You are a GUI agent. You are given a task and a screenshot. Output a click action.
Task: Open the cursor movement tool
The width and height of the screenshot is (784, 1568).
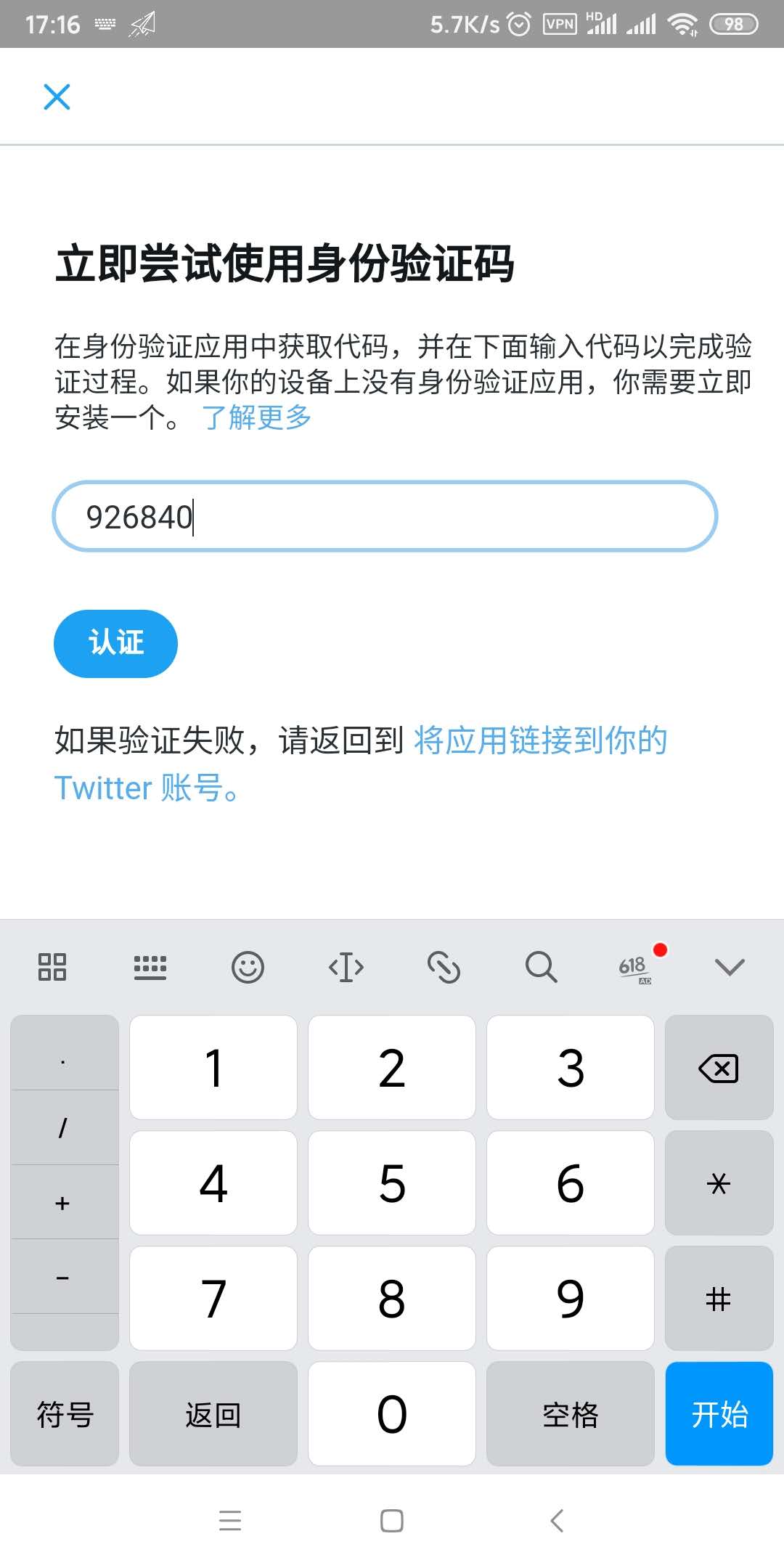click(346, 967)
